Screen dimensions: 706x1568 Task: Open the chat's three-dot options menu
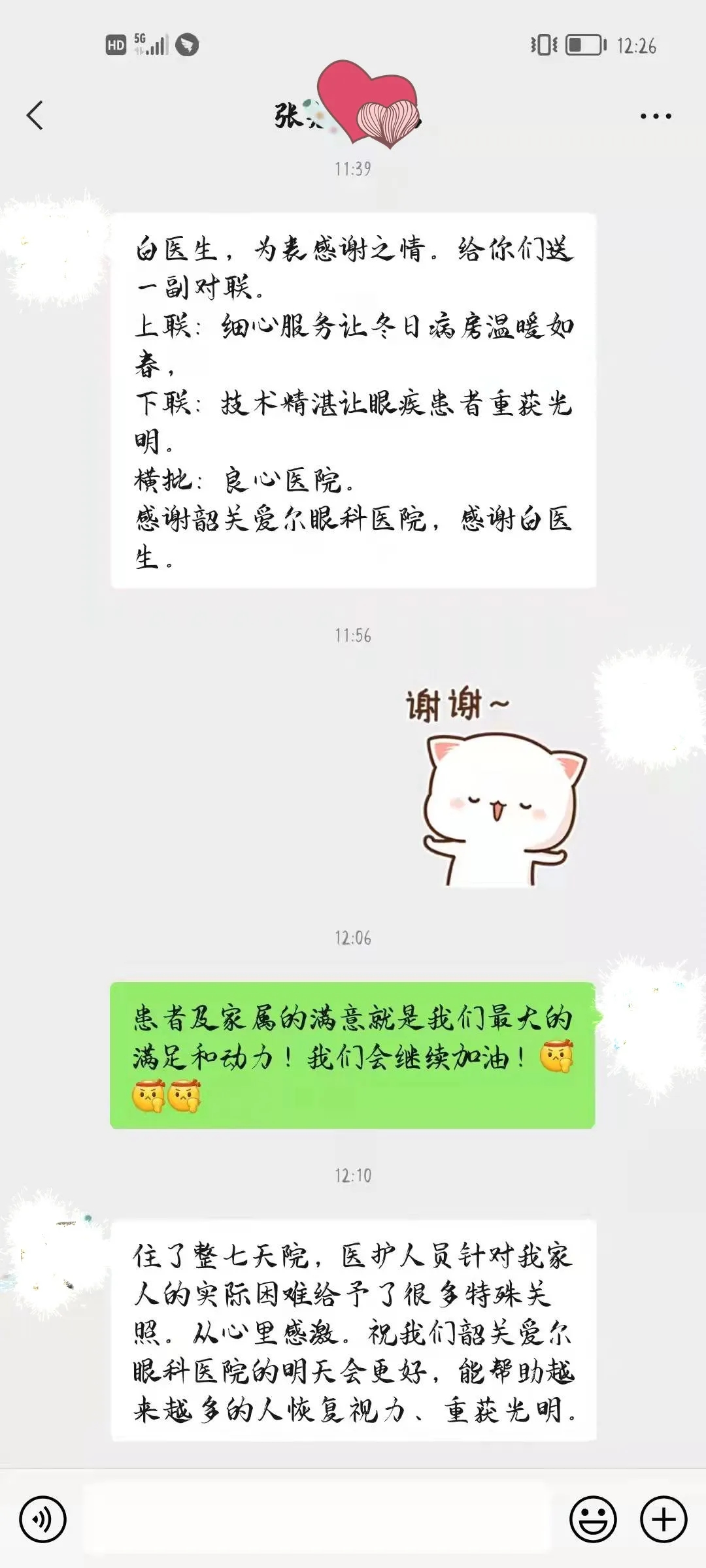click(655, 116)
